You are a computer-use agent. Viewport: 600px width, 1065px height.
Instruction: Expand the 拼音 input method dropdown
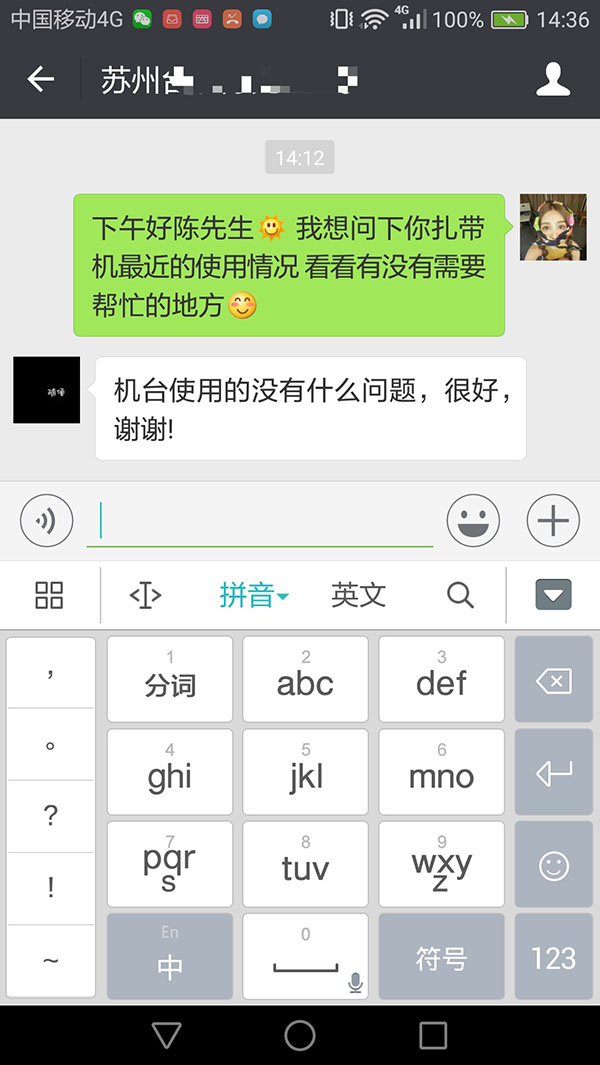(x=254, y=595)
